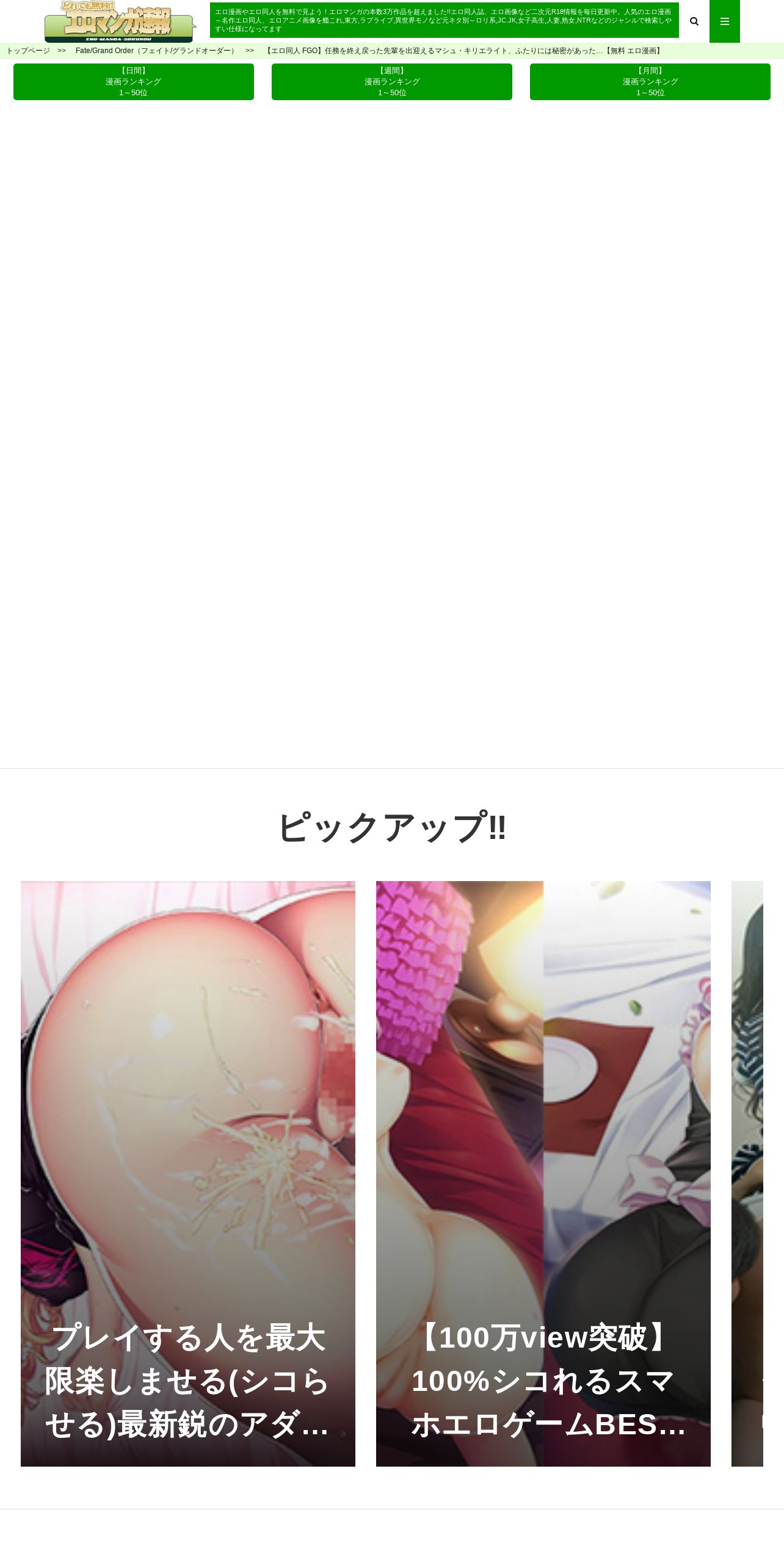Open the 100万view突破 pickup card
Image resolution: width=784 pixels, height=1568 pixels.
tap(543, 1173)
